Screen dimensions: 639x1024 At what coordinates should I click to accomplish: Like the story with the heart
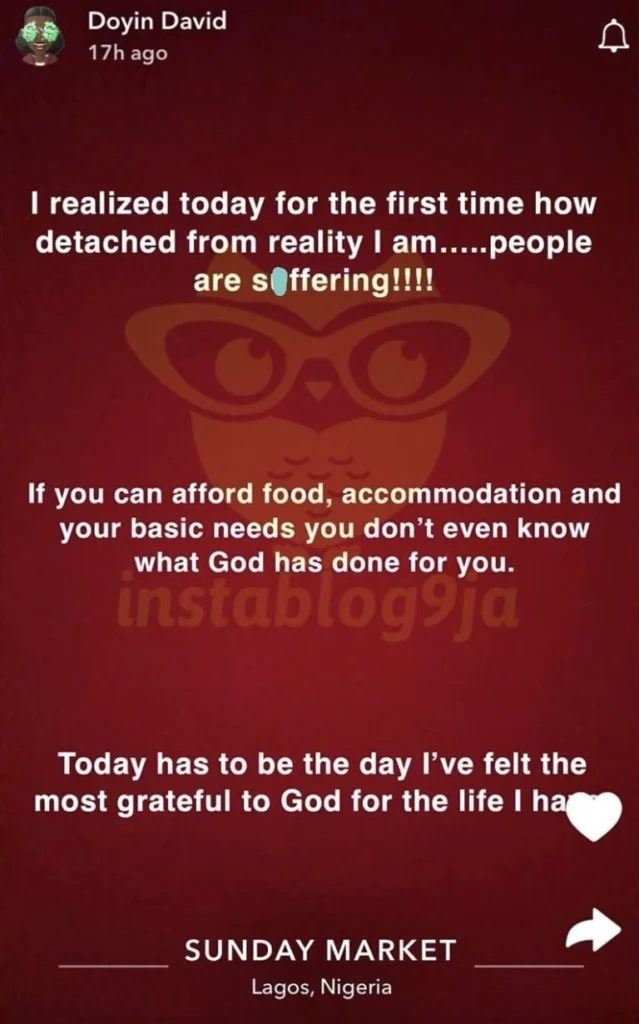(x=594, y=822)
